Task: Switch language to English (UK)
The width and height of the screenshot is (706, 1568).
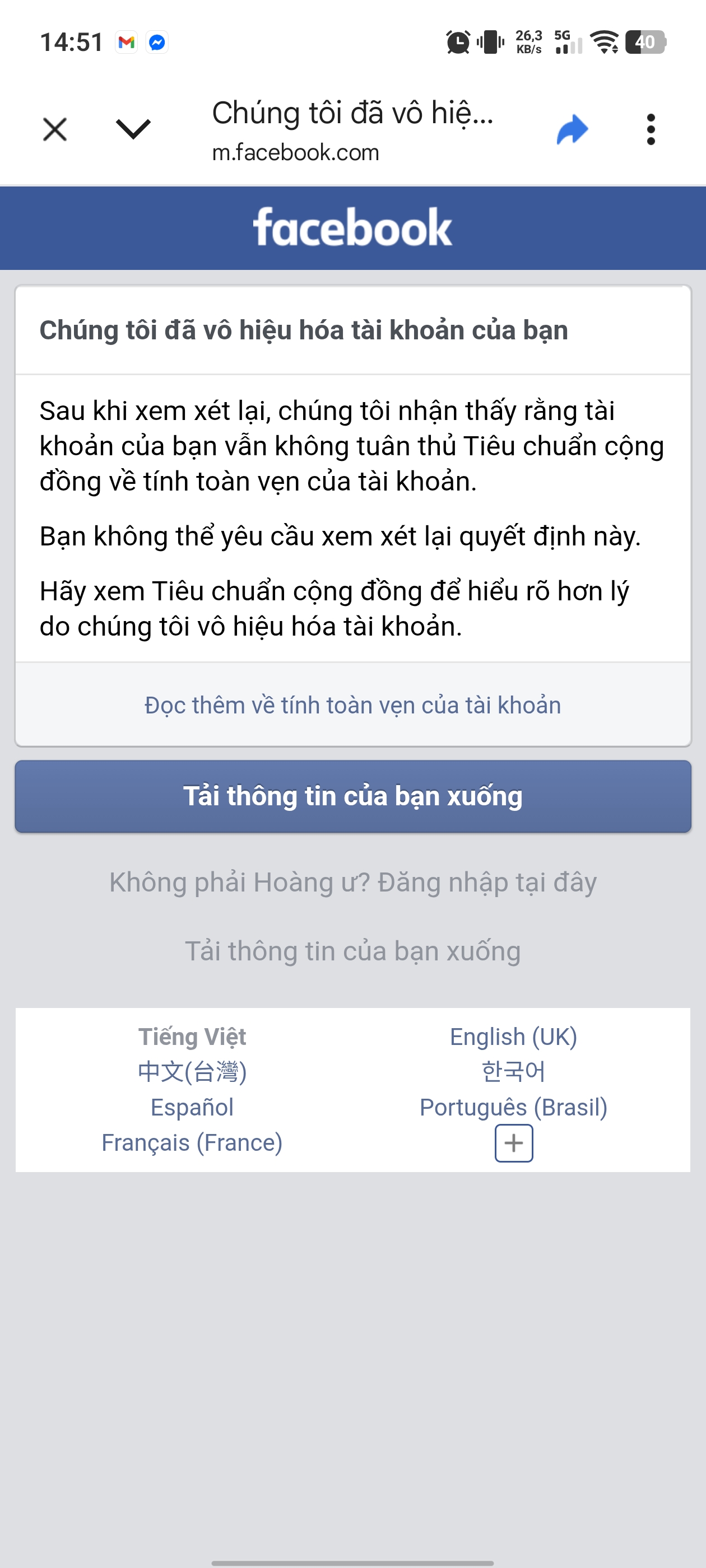Action: pos(513,1037)
